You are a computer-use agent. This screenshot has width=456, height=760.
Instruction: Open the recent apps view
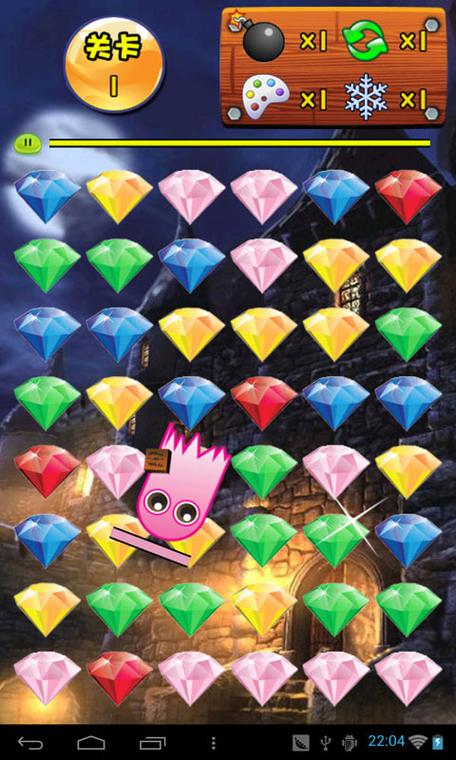pyautogui.click(x=153, y=742)
